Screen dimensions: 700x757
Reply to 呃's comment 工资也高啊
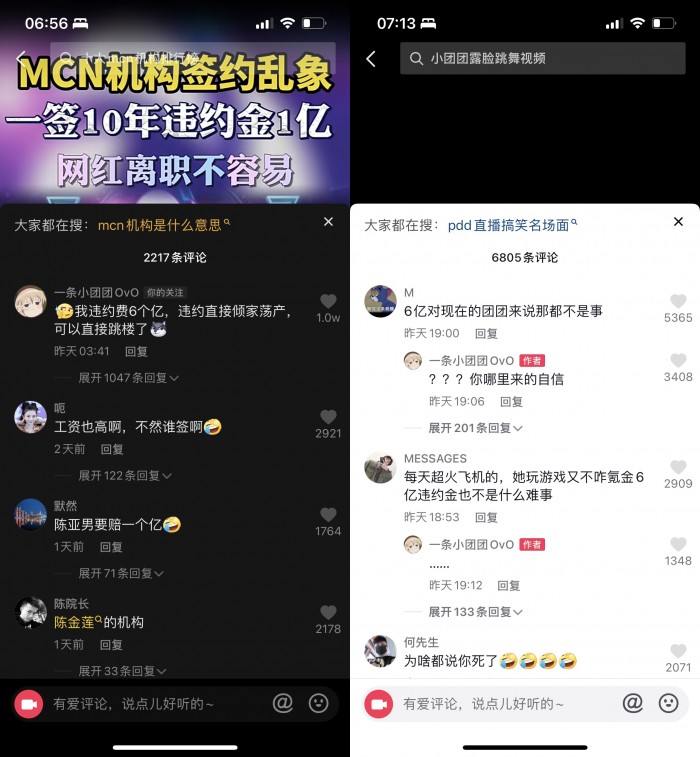[x=112, y=450]
